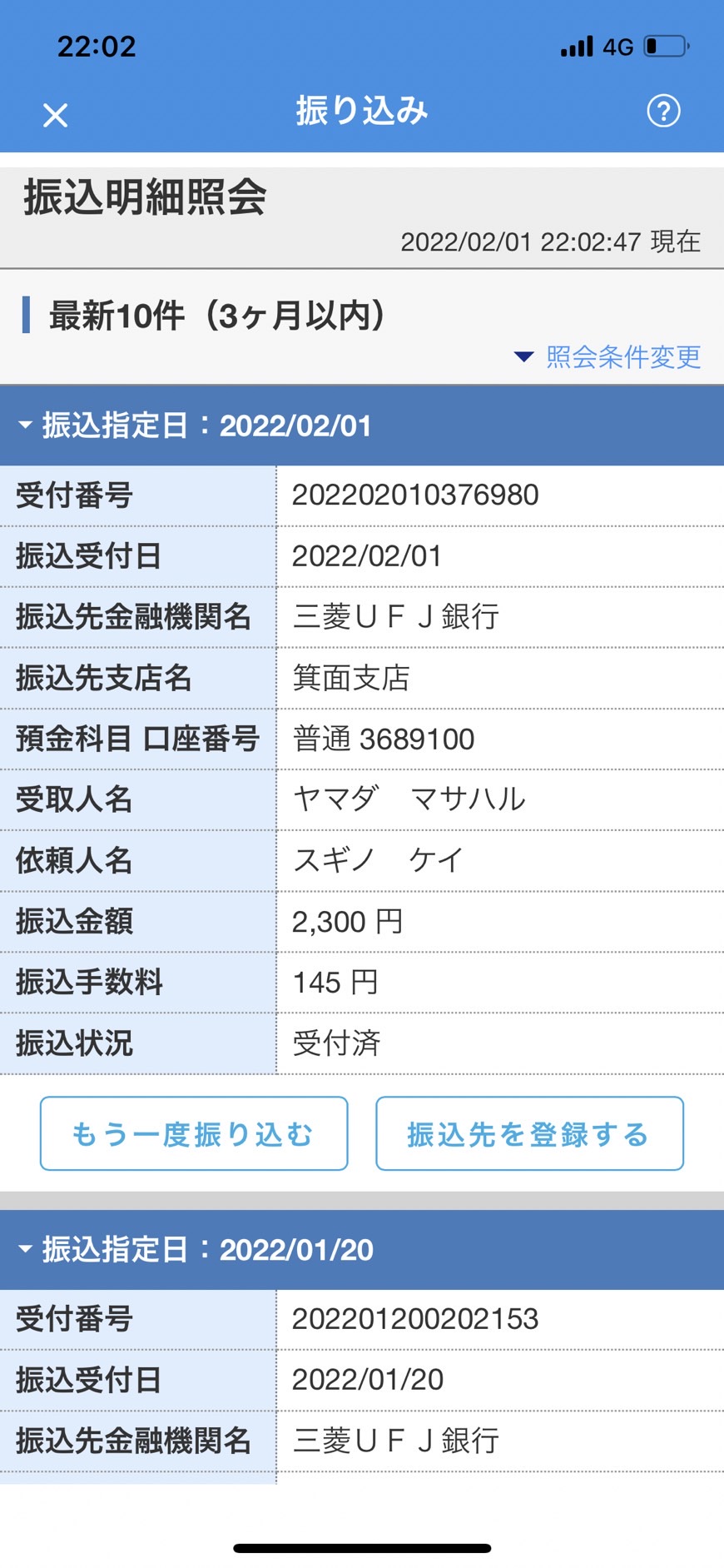The height and width of the screenshot is (1568, 724).
Task: Tap 振込先を登録する button
Action: pos(529,1133)
